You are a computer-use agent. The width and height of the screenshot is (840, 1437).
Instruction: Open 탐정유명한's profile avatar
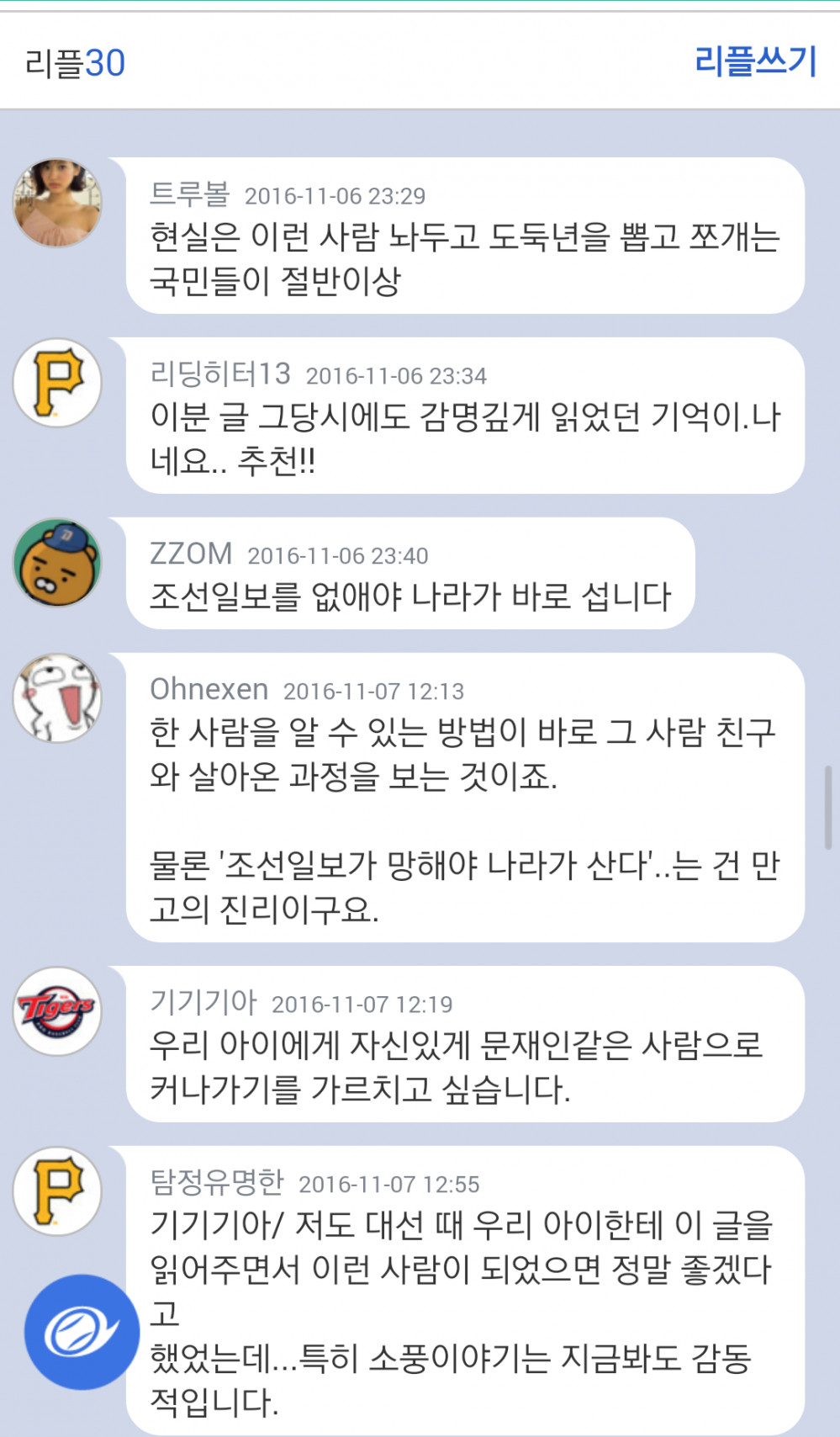pyautogui.click(x=57, y=1191)
